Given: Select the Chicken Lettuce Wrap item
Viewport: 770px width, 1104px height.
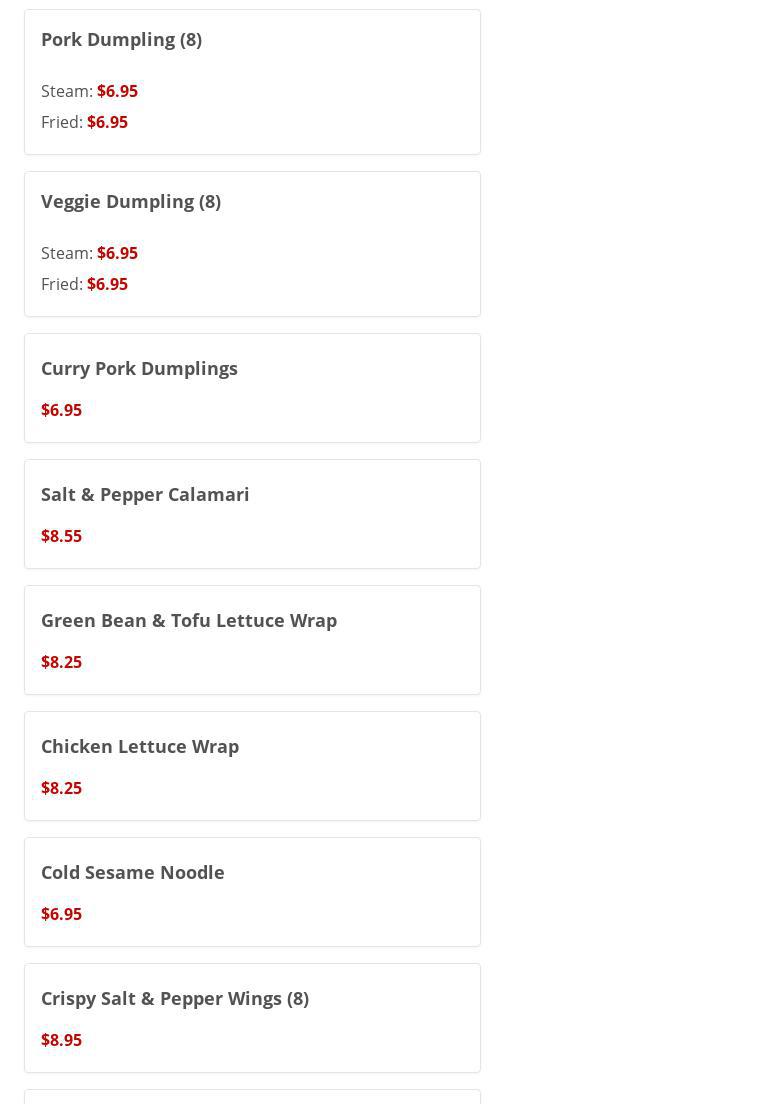Looking at the screenshot, I should click(x=252, y=766).
